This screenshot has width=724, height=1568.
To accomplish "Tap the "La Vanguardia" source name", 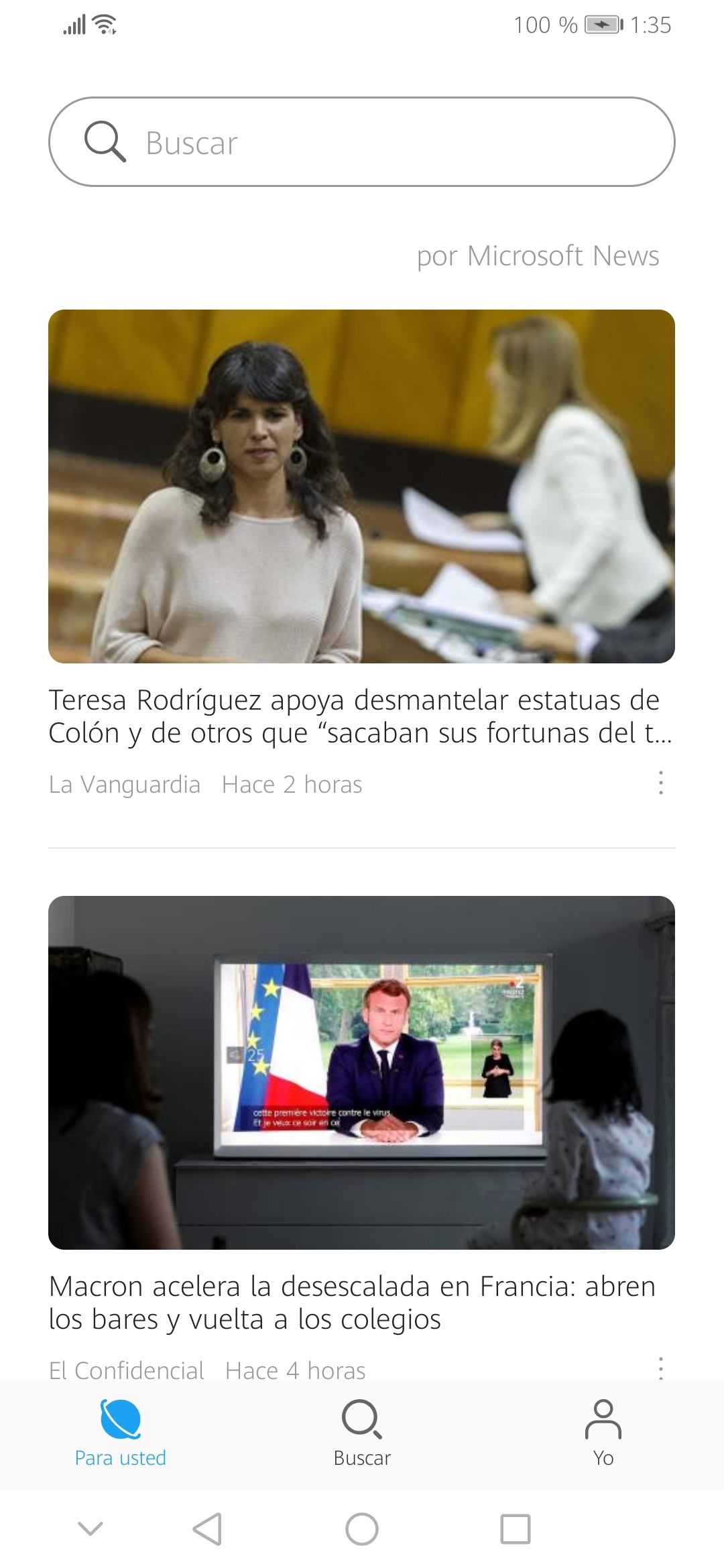I will pyautogui.click(x=126, y=784).
